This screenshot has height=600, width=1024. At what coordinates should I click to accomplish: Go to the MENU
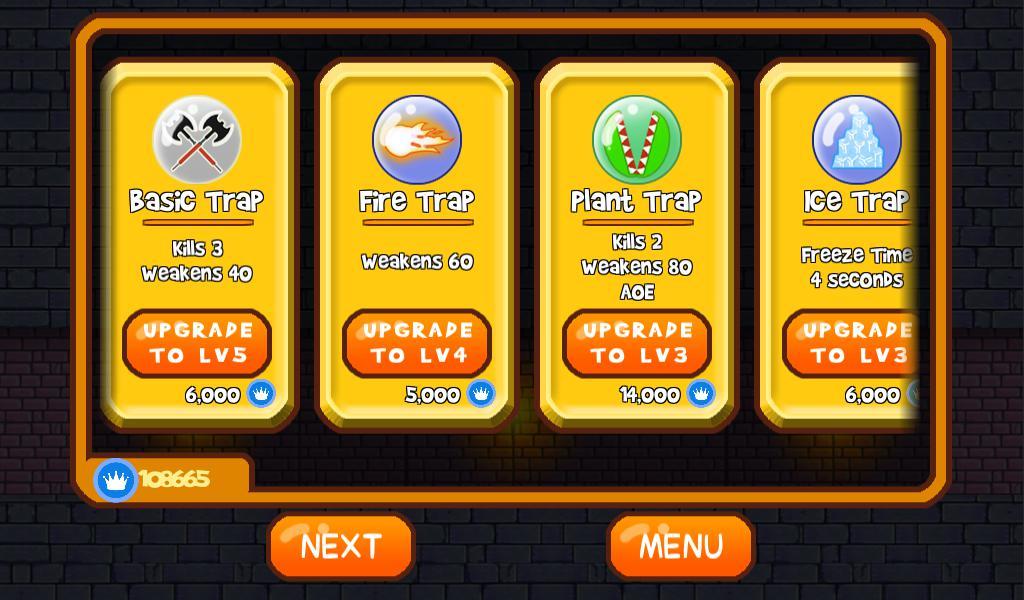(x=681, y=546)
